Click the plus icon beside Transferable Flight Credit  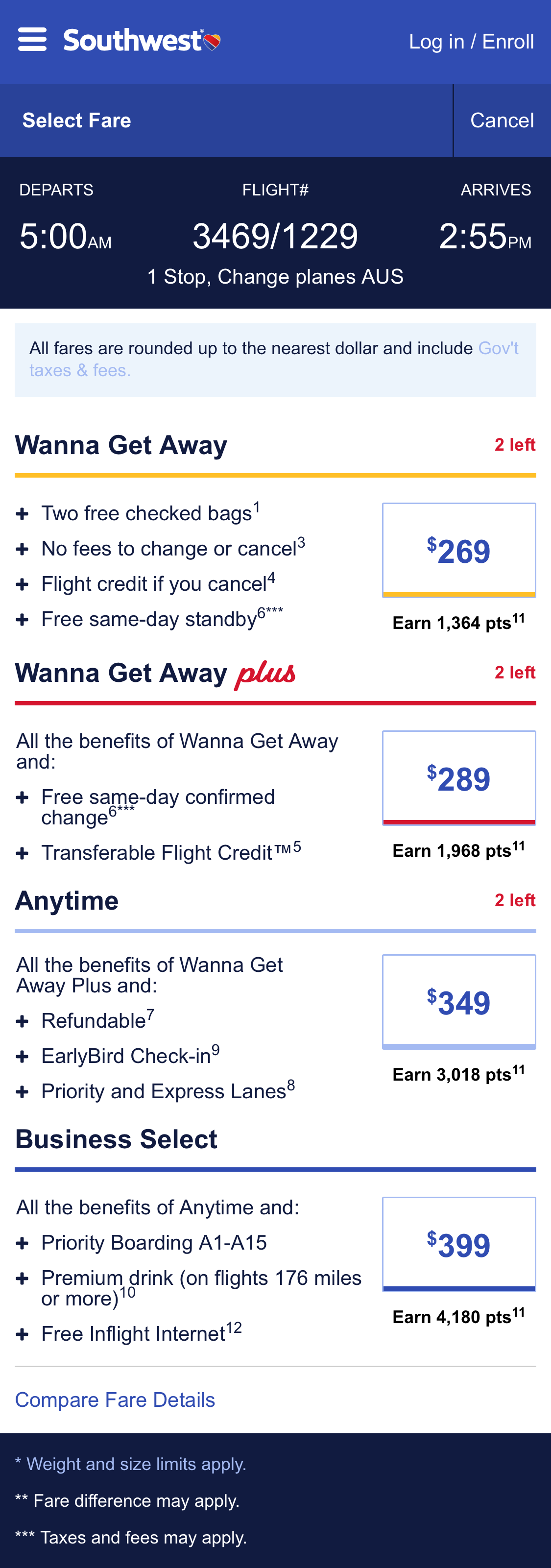tap(23, 853)
